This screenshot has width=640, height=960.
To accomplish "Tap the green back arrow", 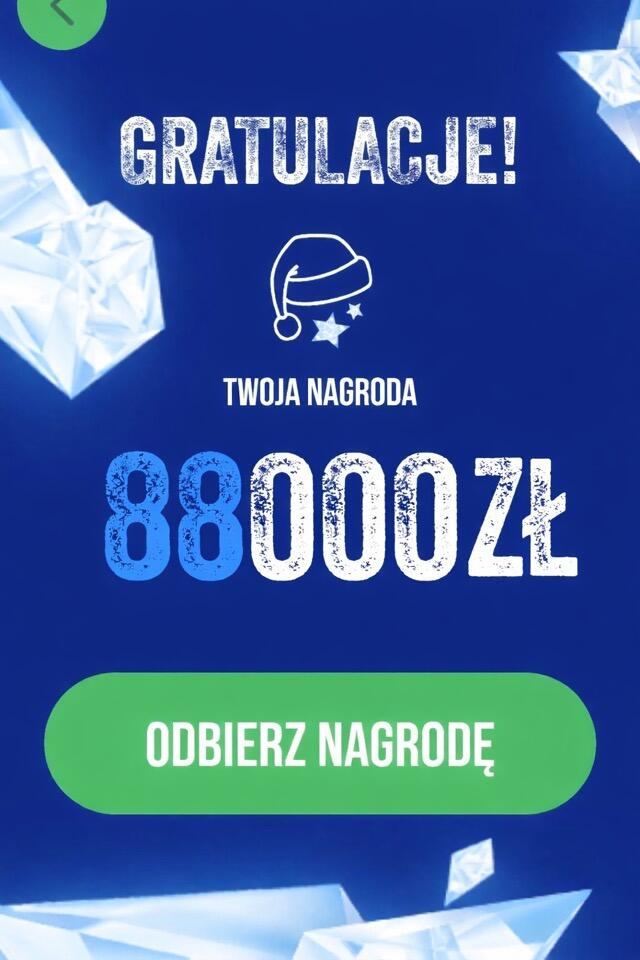I will 60,12.
